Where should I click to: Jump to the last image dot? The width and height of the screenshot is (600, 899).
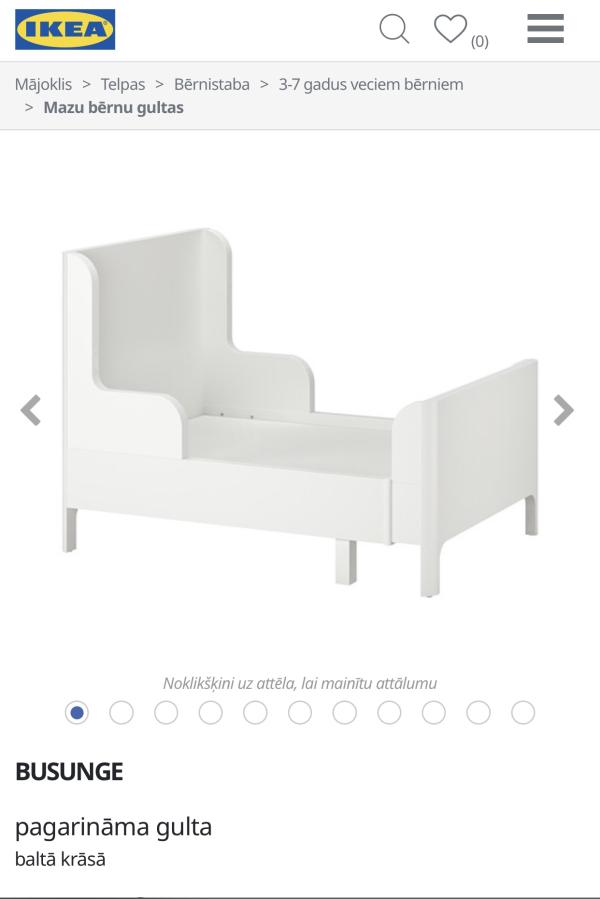tap(523, 712)
